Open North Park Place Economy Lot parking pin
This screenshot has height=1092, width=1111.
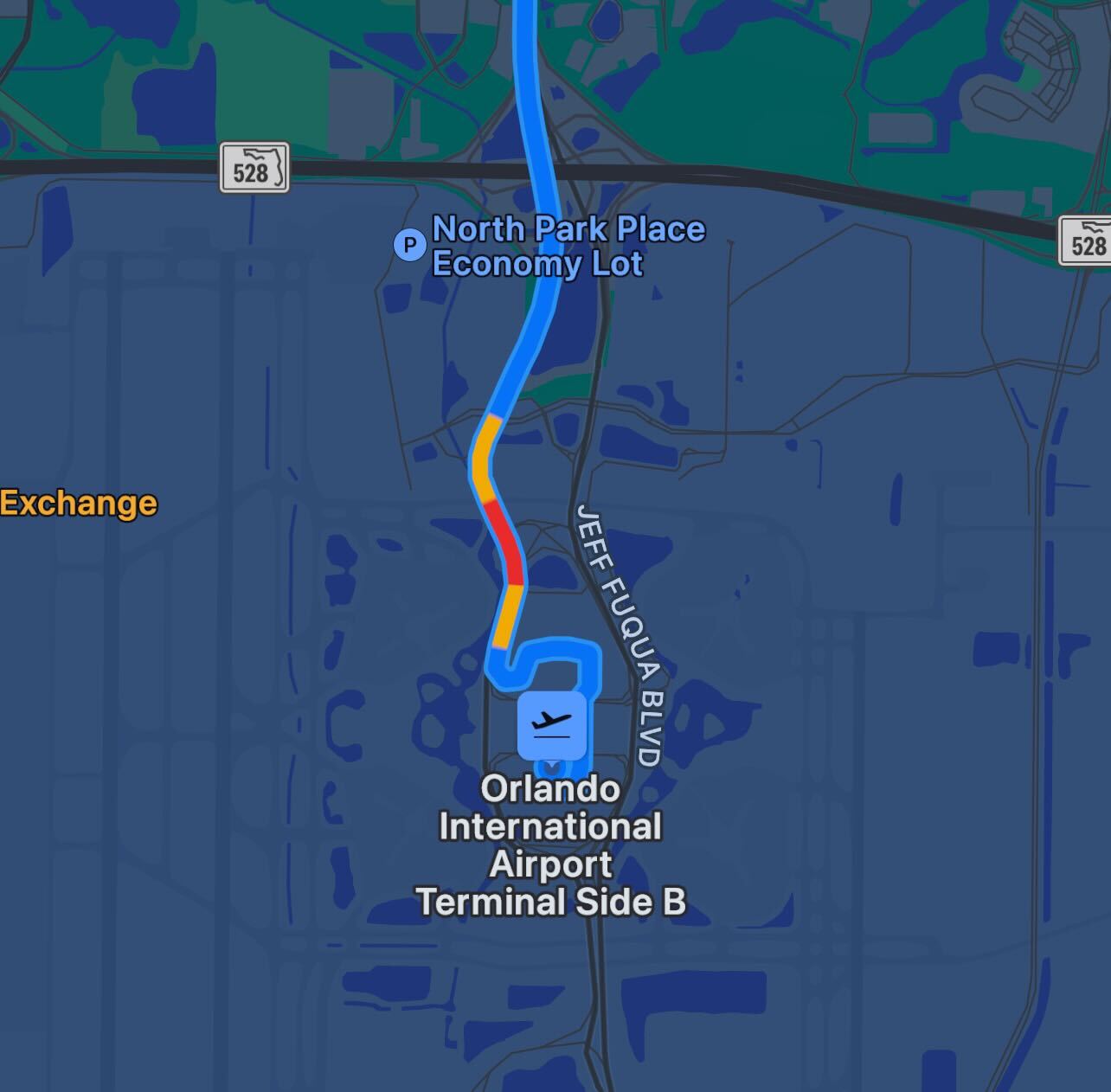pyautogui.click(x=409, y=245)
